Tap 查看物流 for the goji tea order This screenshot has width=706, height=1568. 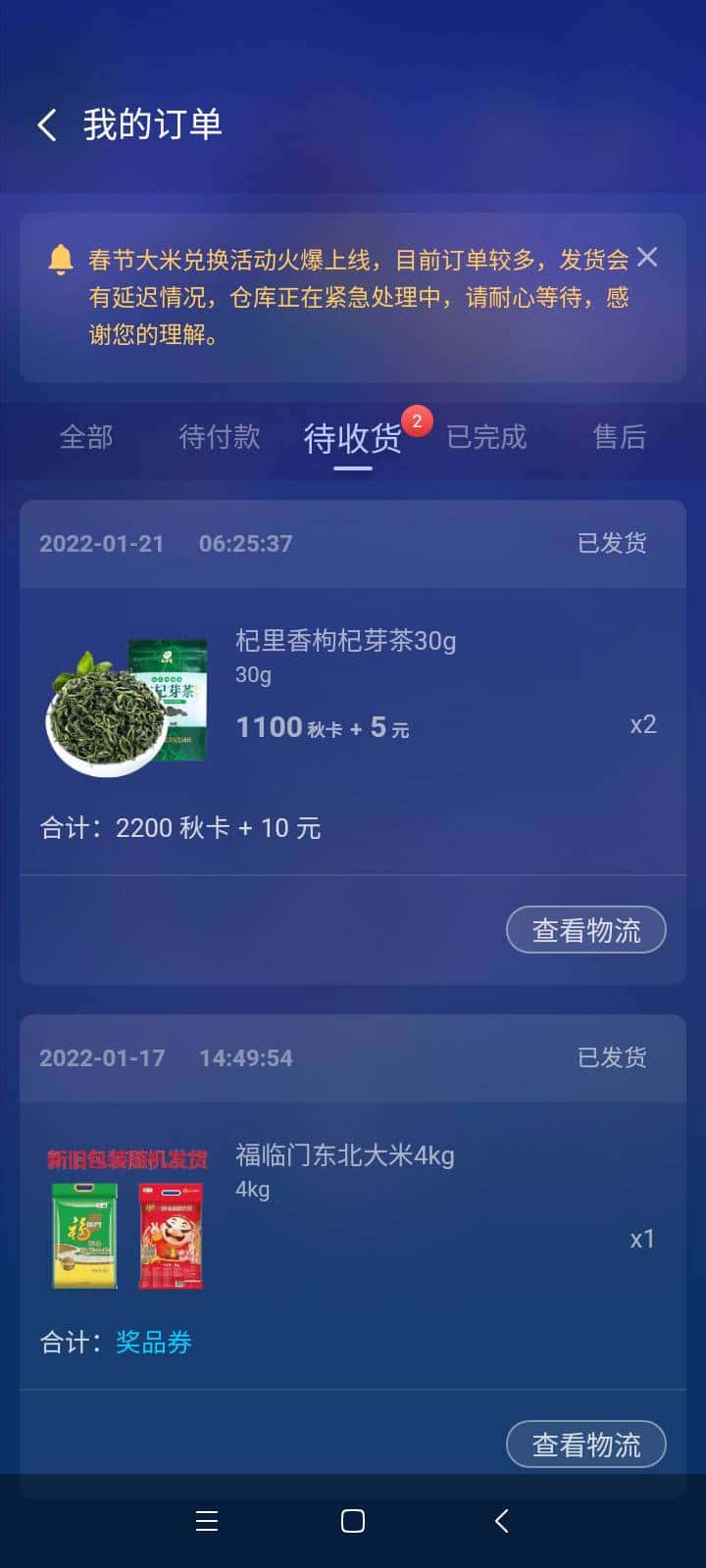pos(585,929)
